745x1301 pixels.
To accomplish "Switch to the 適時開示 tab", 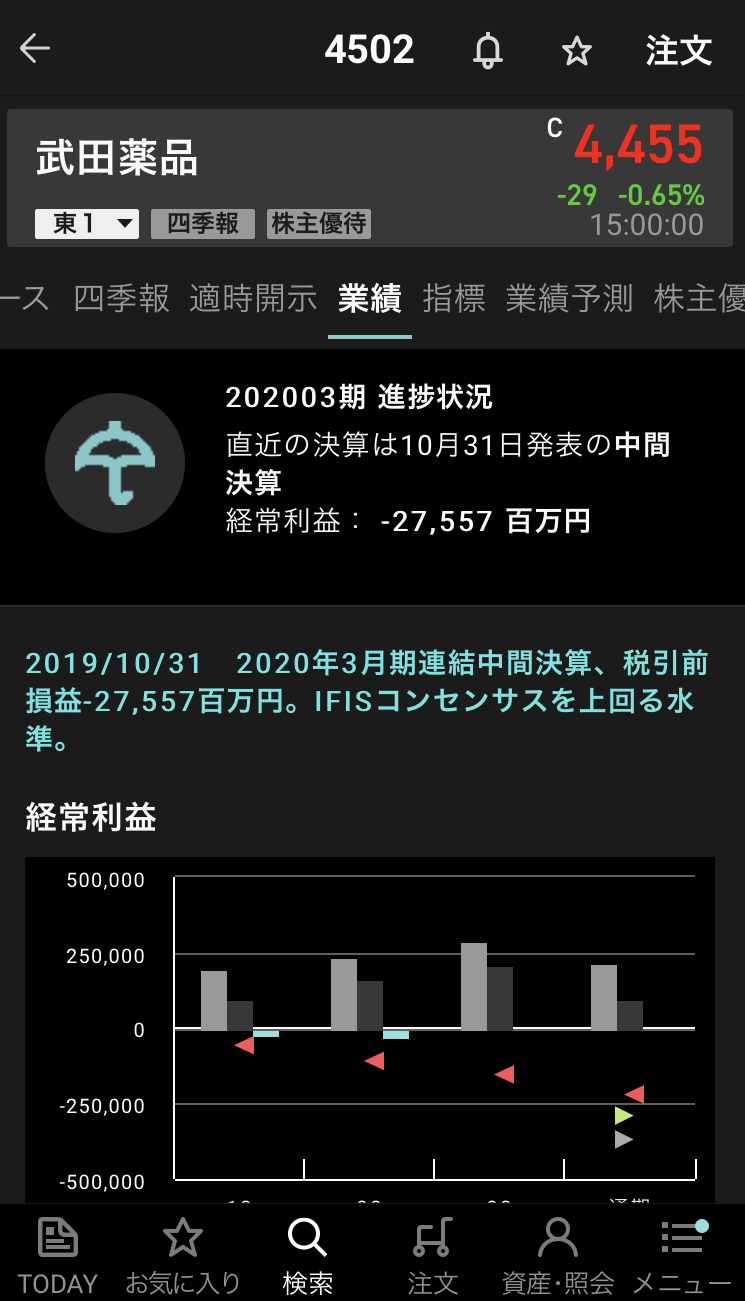I will 253,298.
